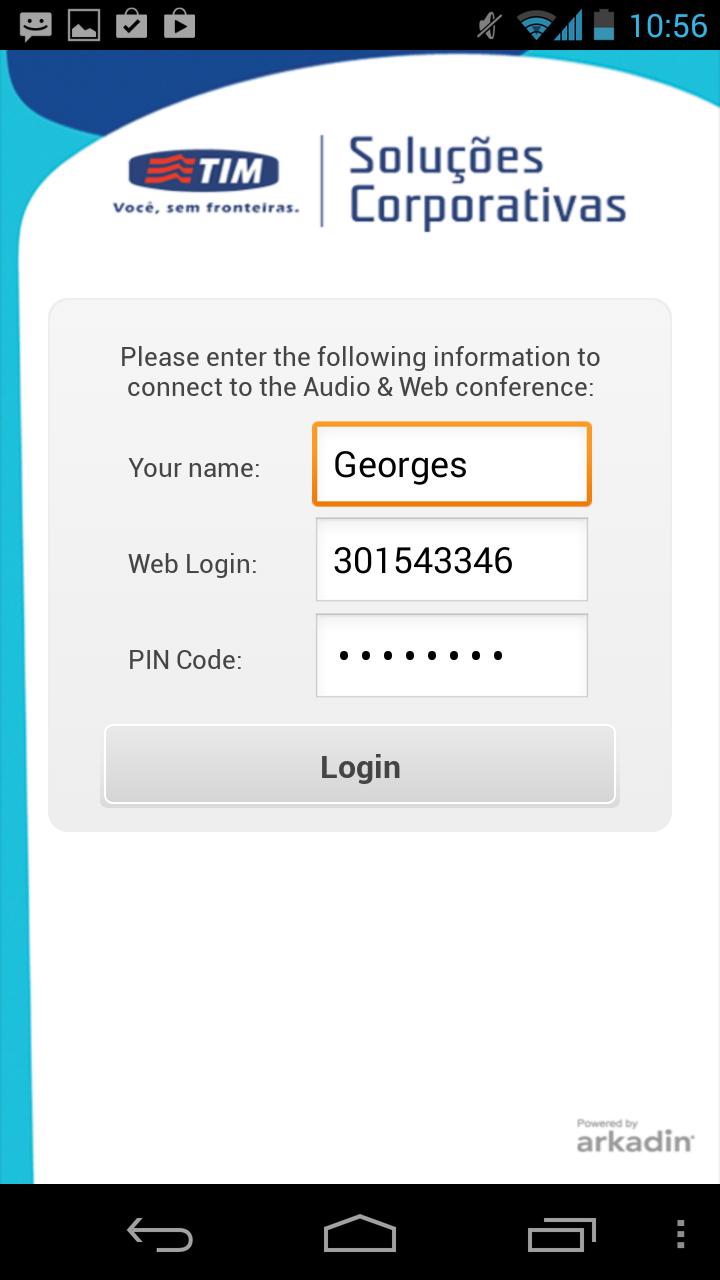Edit the Web Login number field
The width and height of the screenshot is (720, 1280).
[x=452, y=560]
